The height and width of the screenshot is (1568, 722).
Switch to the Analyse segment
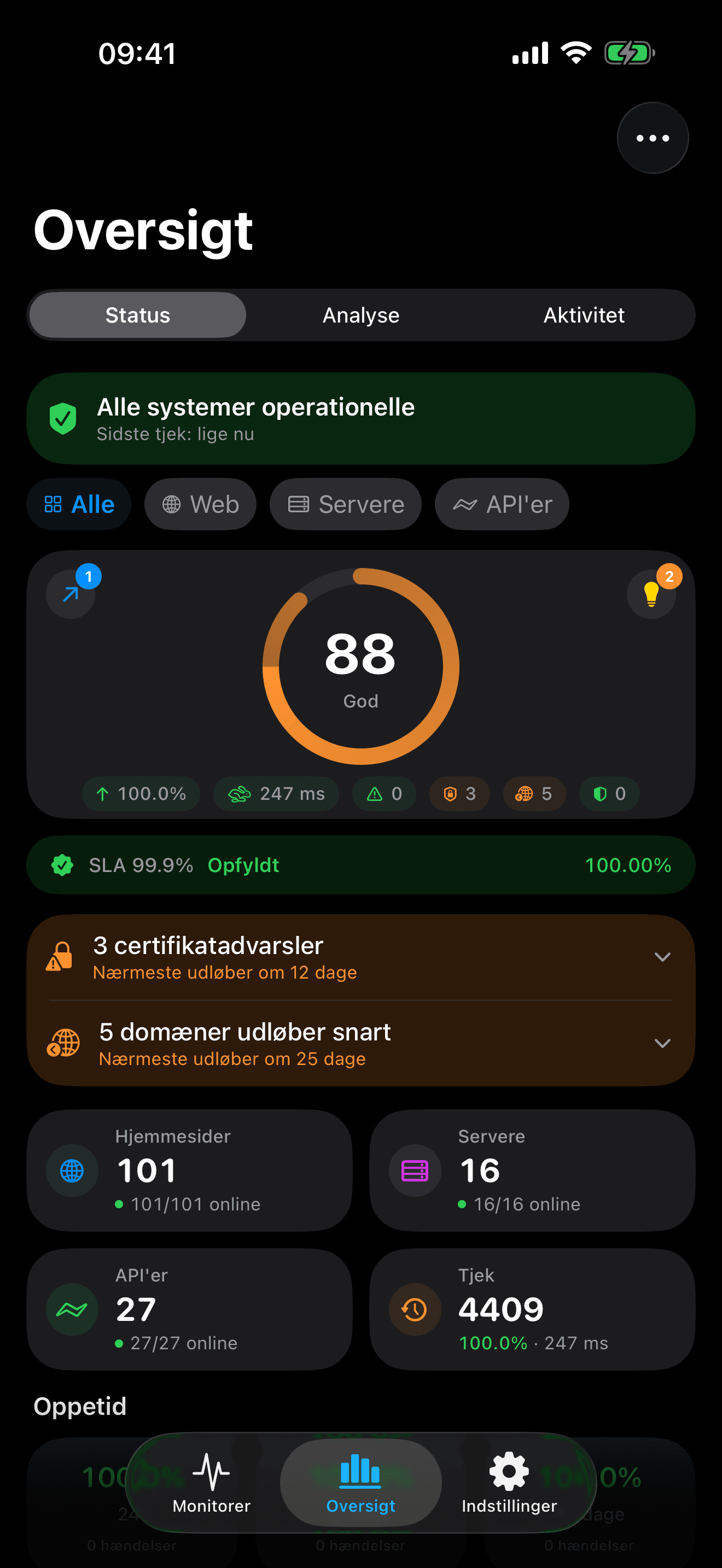[x=360, y=315]
